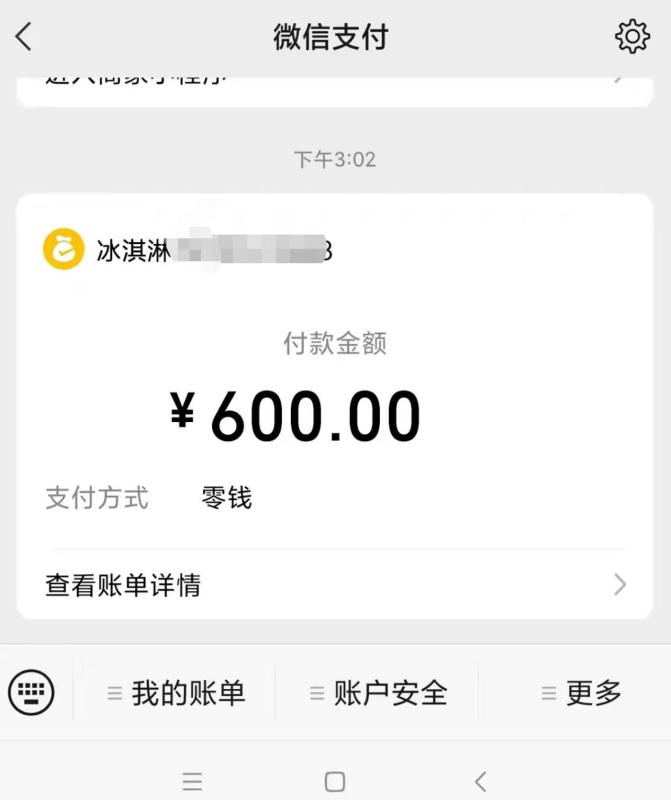Open 查看账单详情 row
The height and width of the screenshot is (800, 671).
pyautogui.click(x=335, y=585)
